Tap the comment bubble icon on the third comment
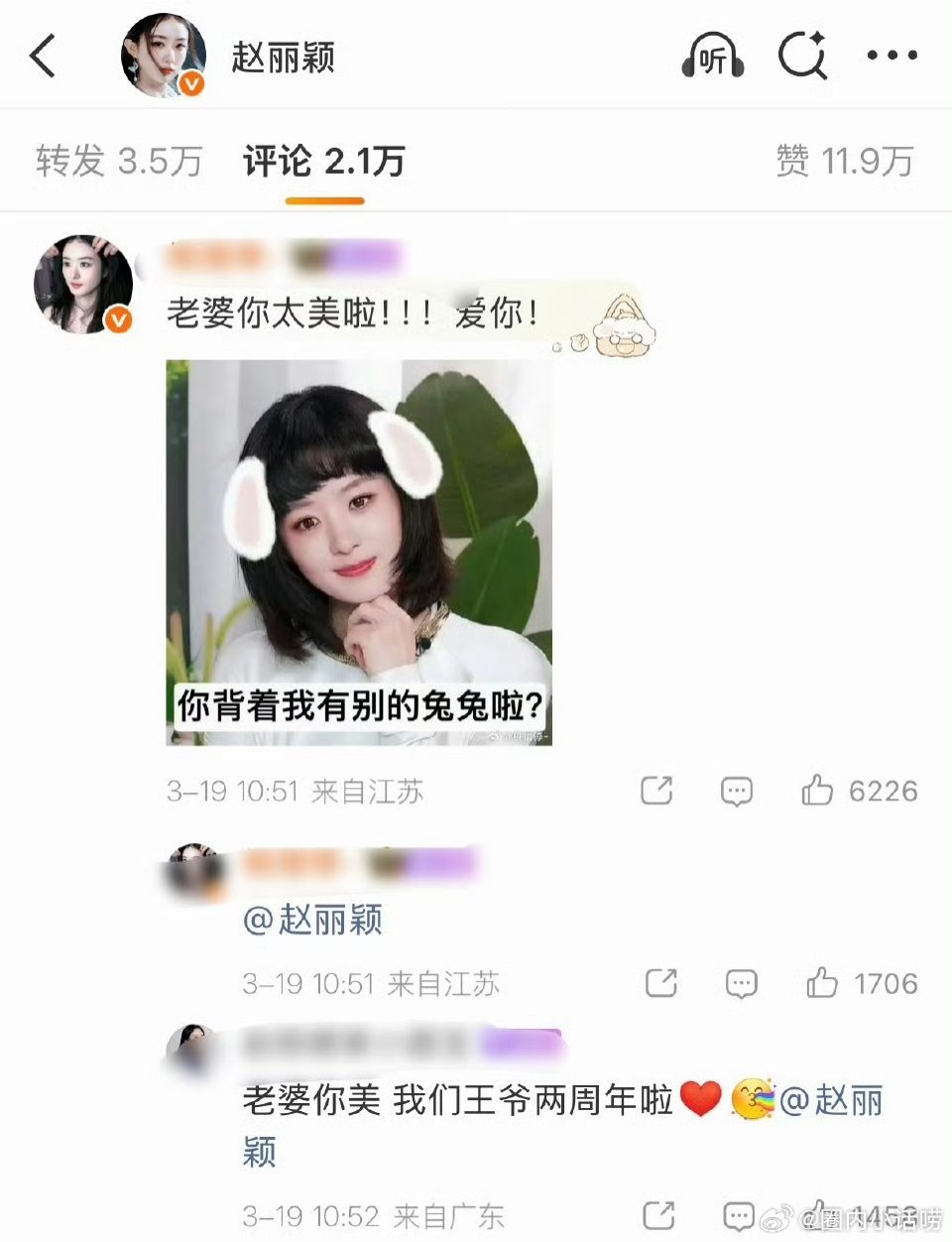Screen dimensions: 952x1242 [x=740, y=1216]
